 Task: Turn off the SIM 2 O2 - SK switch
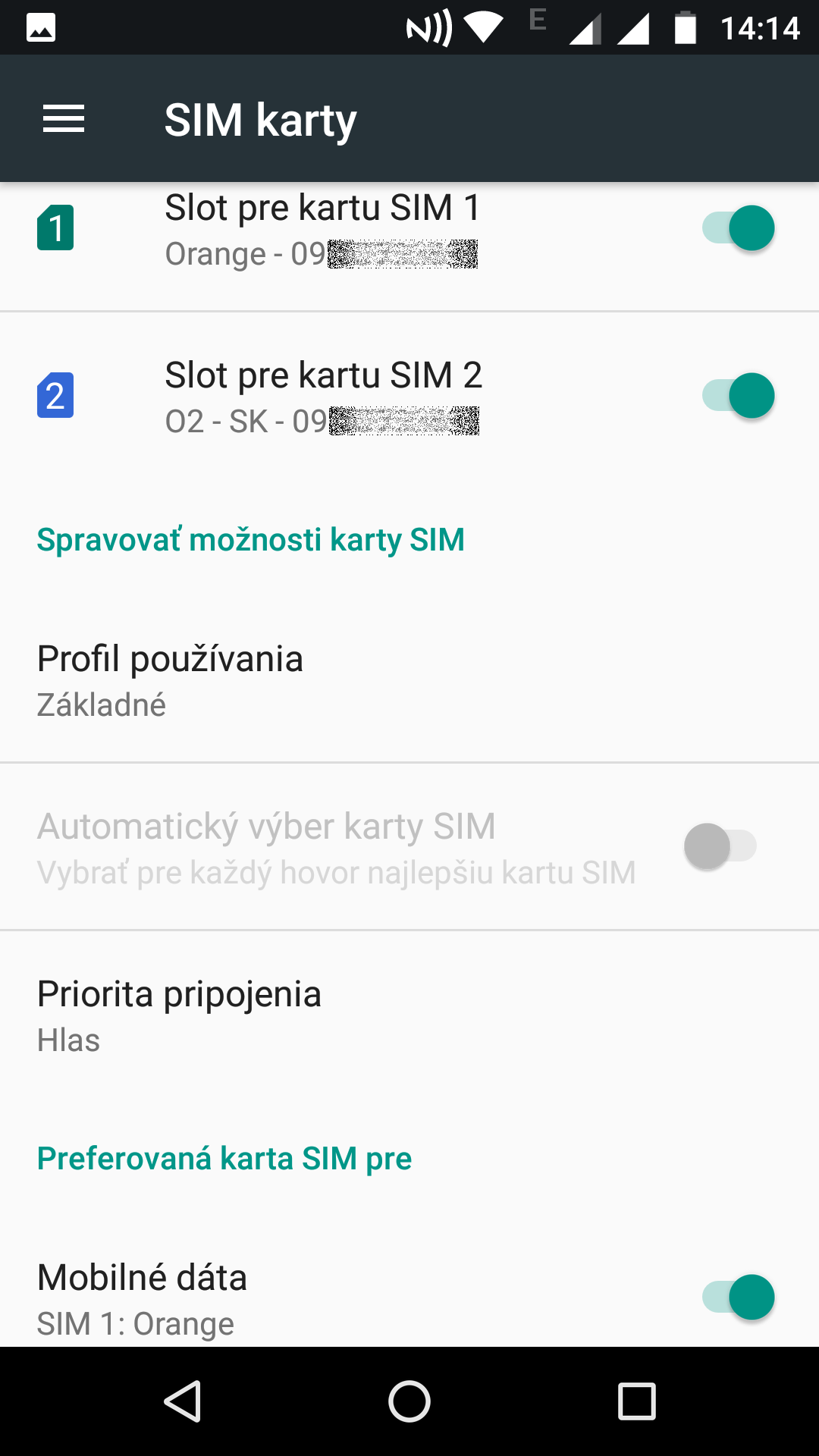point(738,396)
